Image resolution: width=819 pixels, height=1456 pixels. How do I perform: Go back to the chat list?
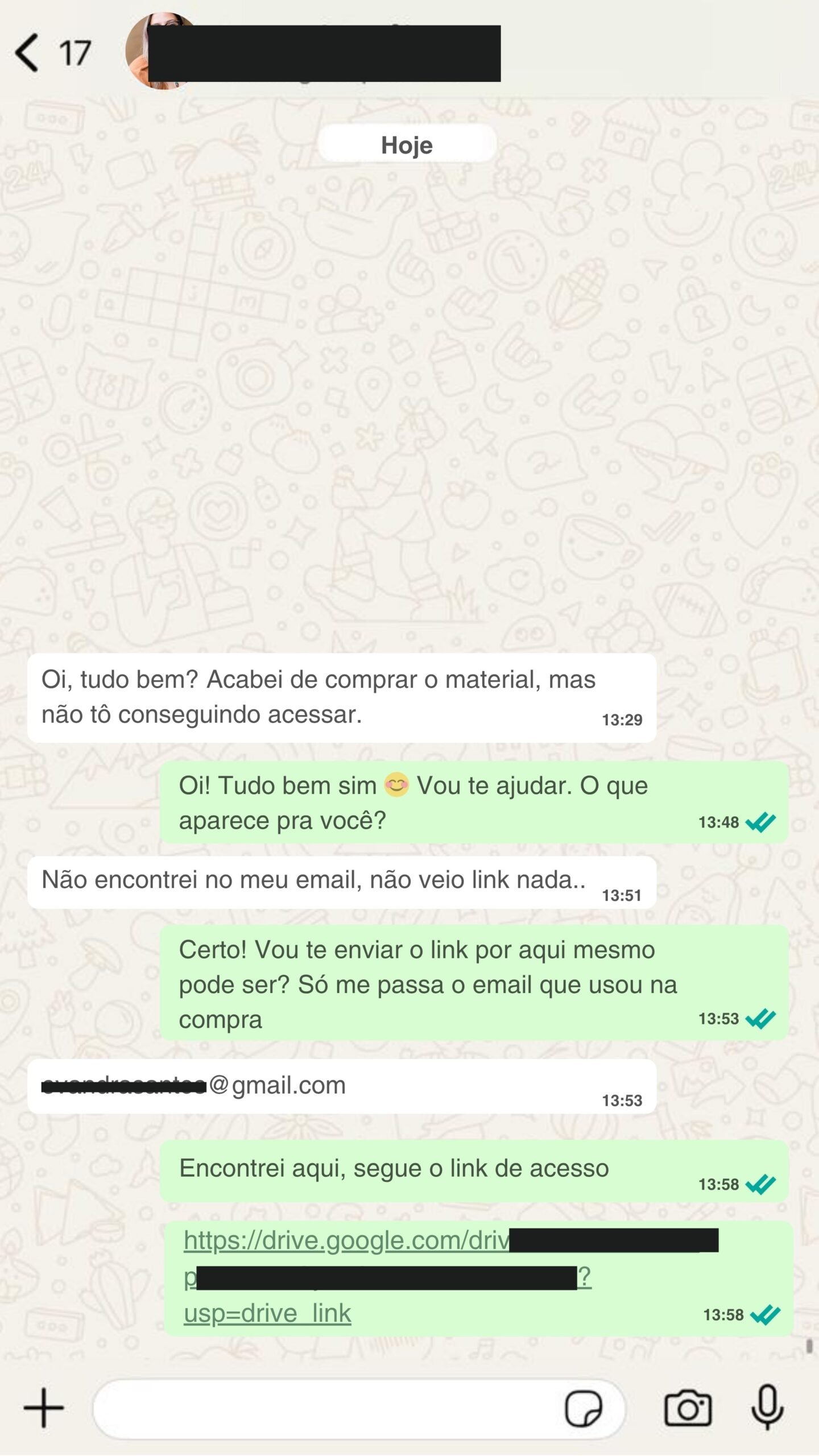click(x=27, y=52)
